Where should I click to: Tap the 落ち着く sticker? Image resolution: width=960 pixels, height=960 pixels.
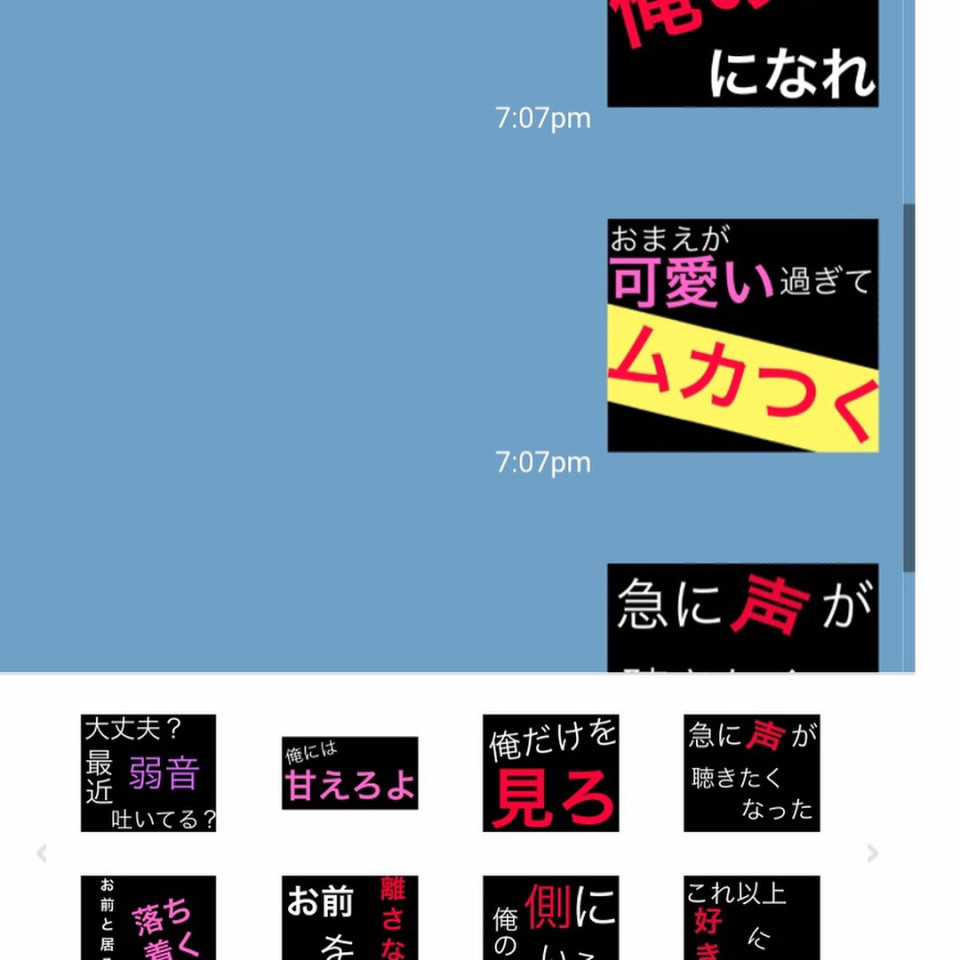[x=148, y=918]
